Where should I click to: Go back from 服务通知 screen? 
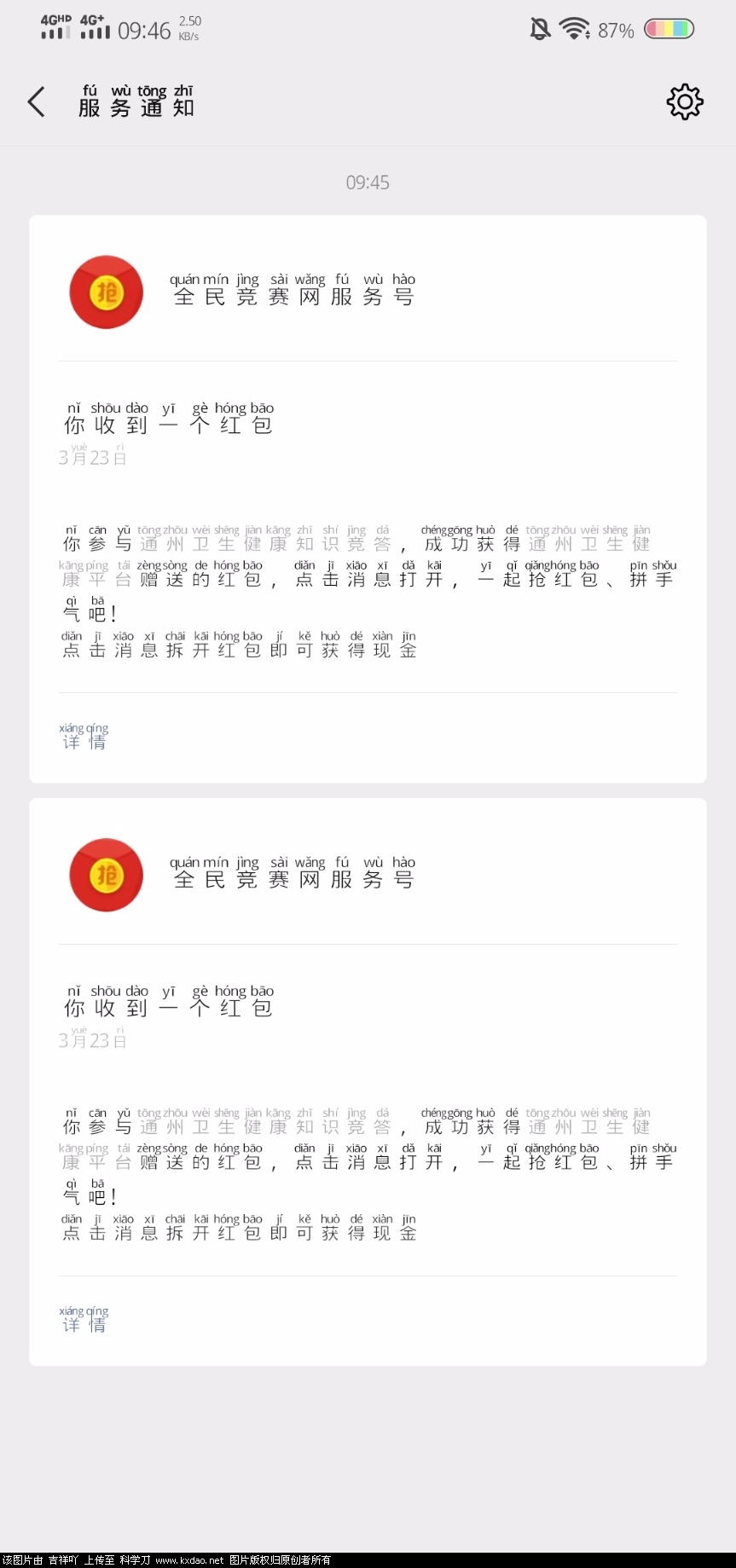[x=36, y=102]
